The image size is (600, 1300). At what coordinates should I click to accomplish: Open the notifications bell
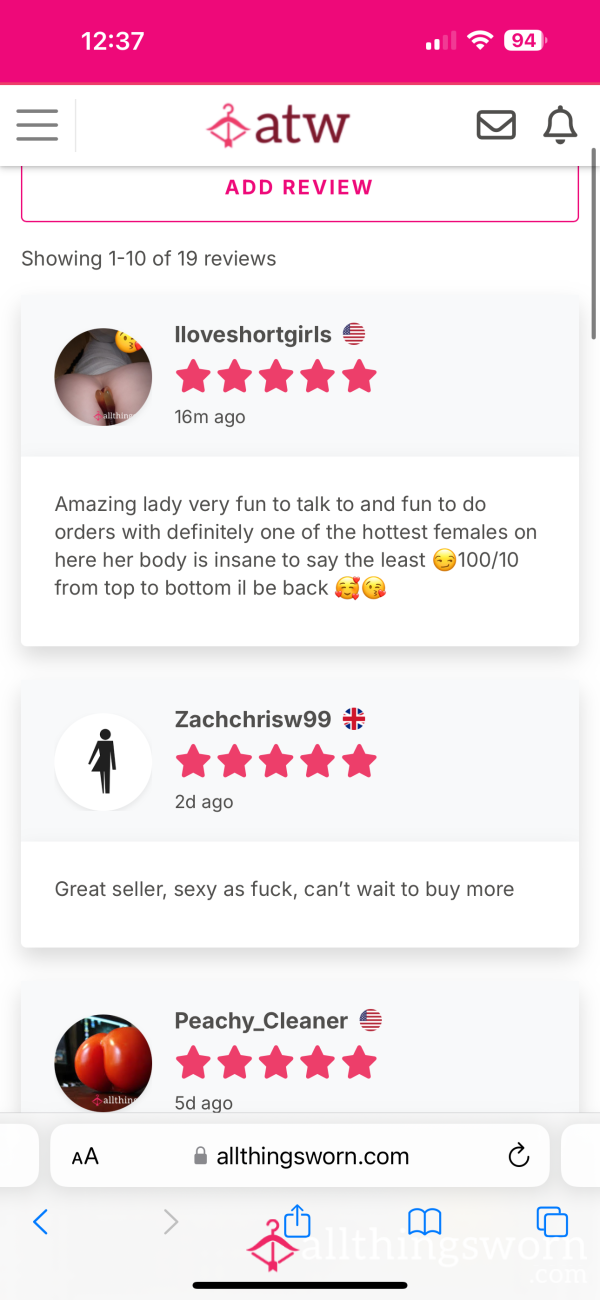[x=560, y=125]
